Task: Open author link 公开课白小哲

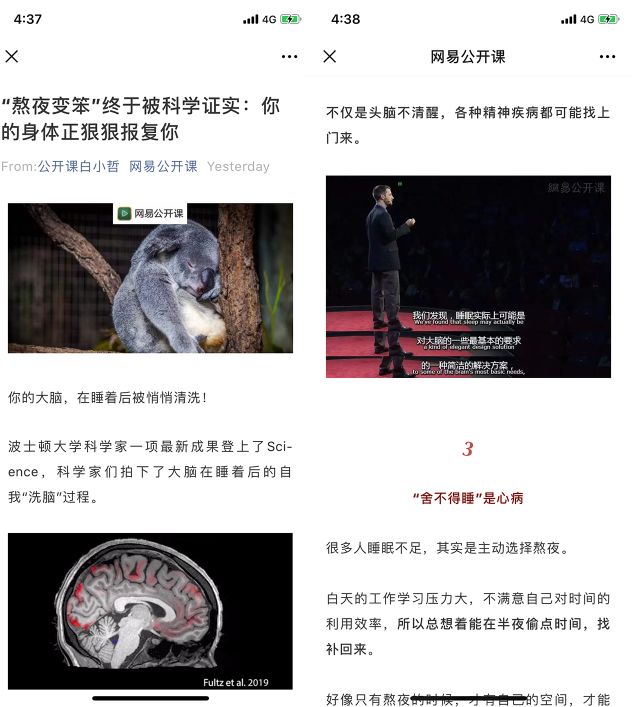Action: 78,166
